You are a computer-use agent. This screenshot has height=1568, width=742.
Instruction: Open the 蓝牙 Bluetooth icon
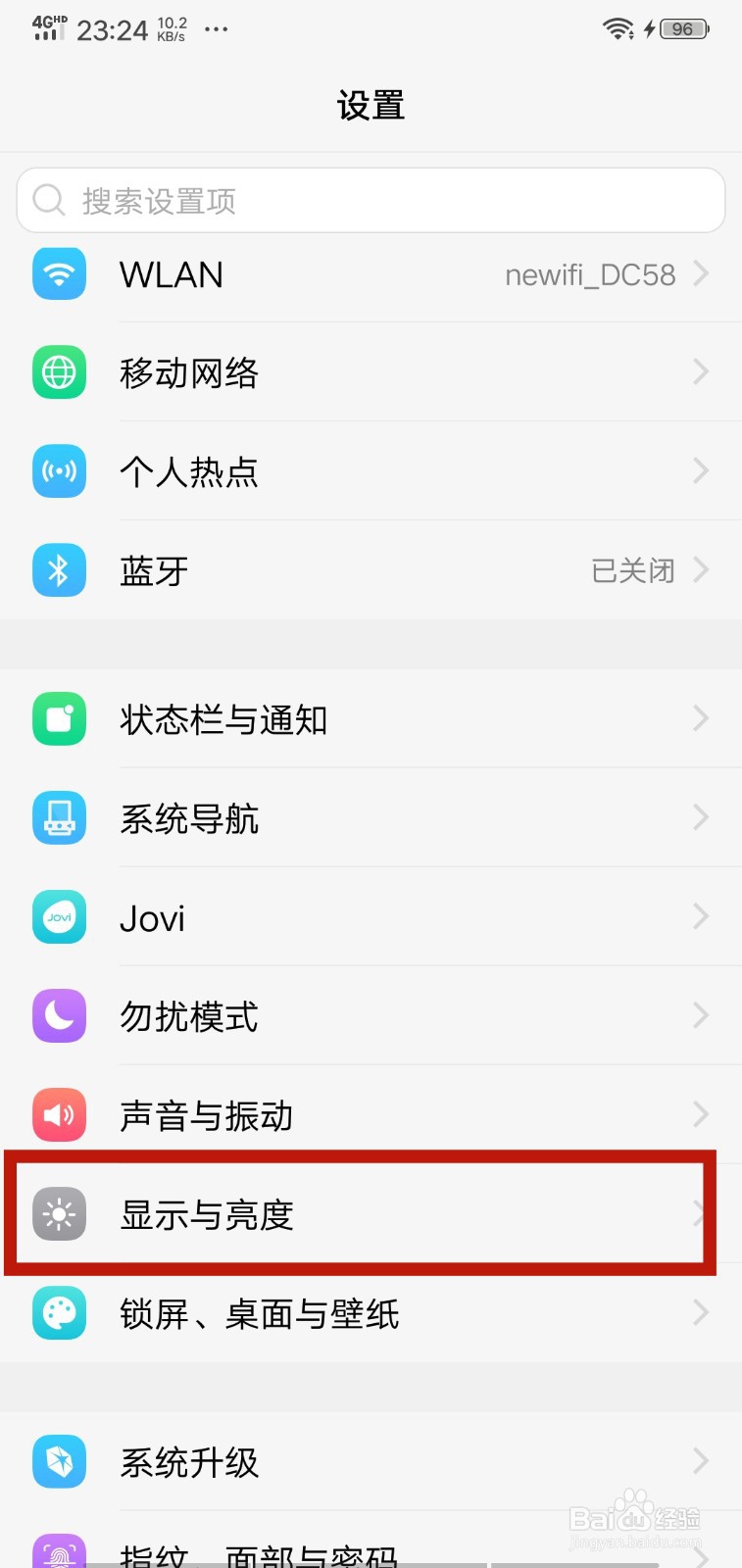coord(59,570)
